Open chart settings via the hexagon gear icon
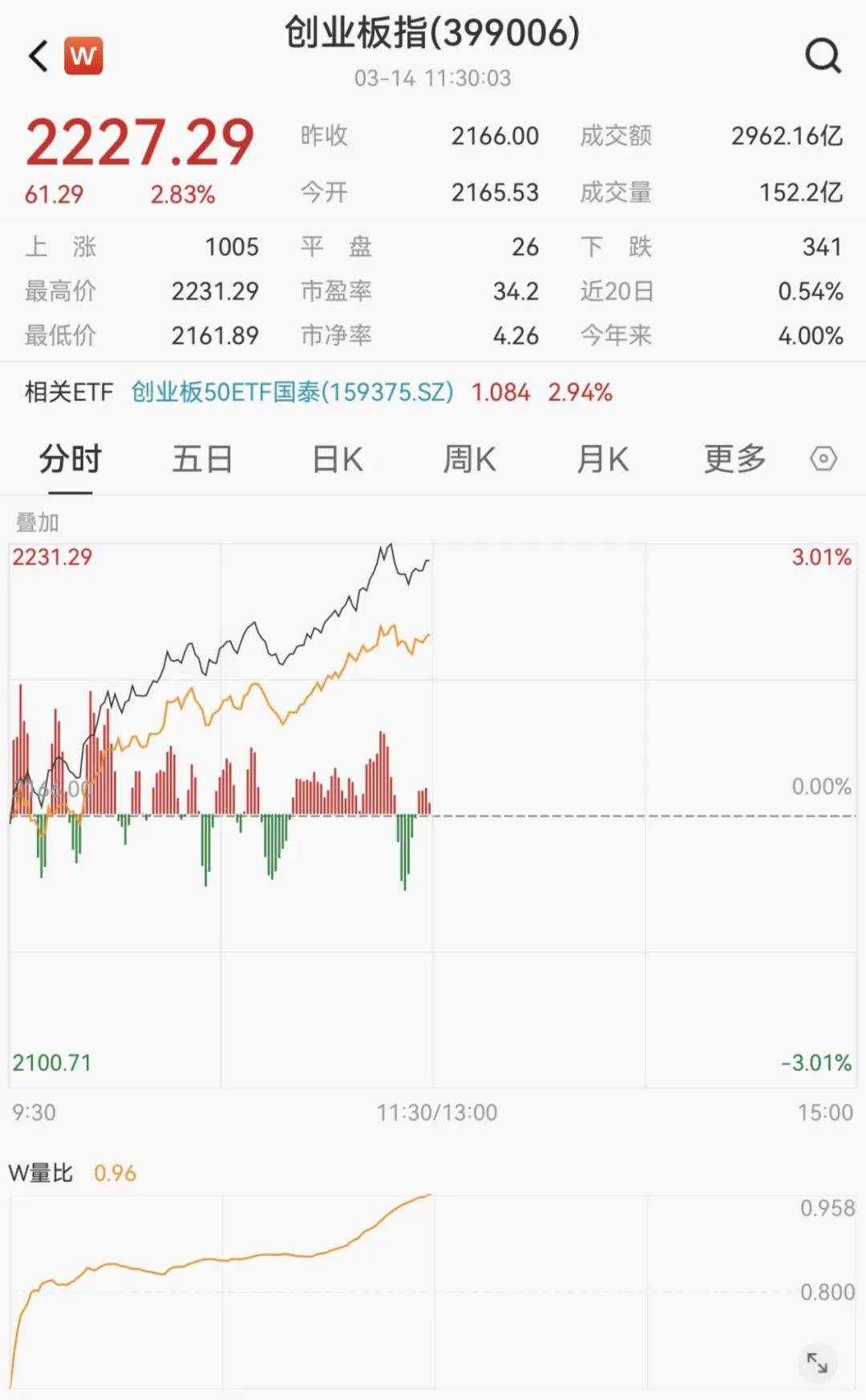Screen dimensions: 866x1400 [x=822, y=459]
